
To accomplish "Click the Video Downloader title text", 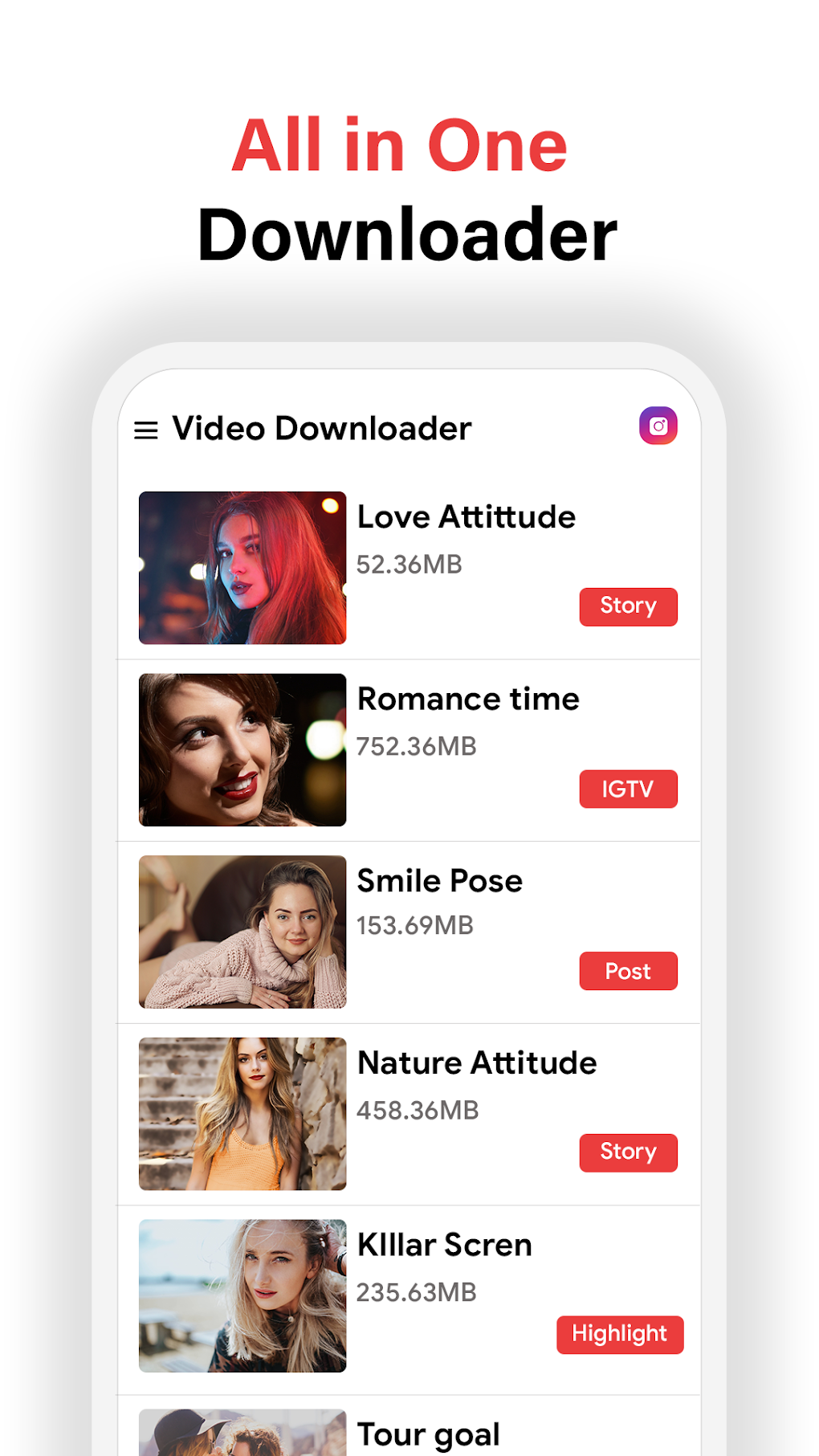I will [x=323, y=428].
